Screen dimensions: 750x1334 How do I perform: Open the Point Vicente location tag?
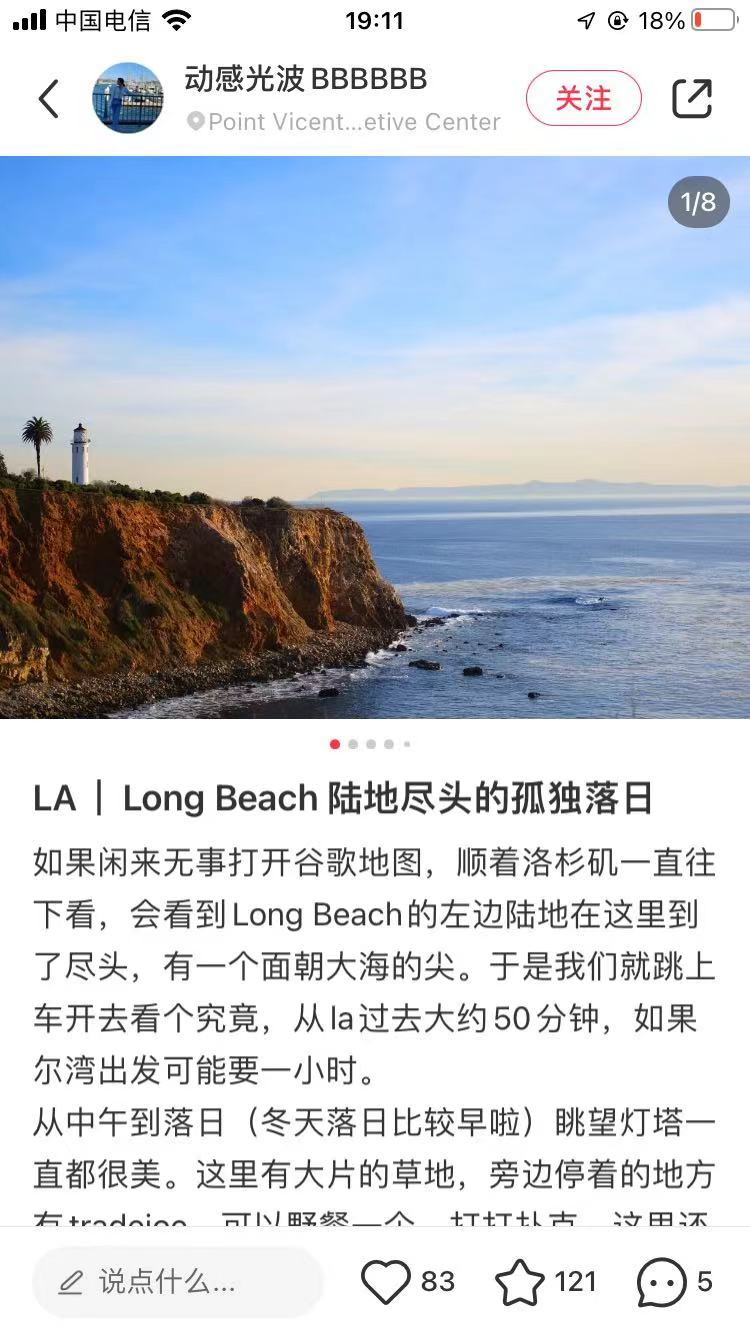(x=343, y=122)
